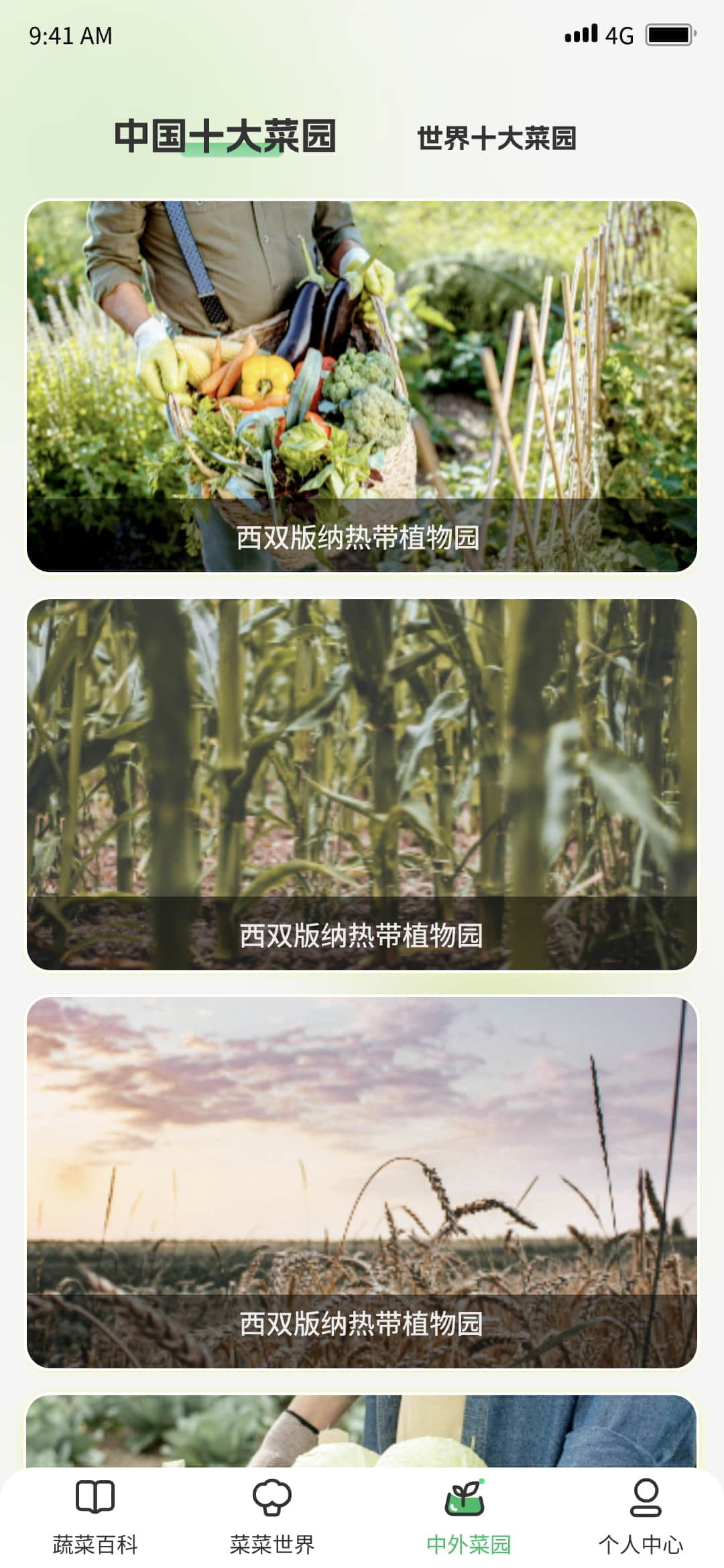Open the garden card with cabbage photo
The height and width of the screenshot is (1568, 724).
362,1431
